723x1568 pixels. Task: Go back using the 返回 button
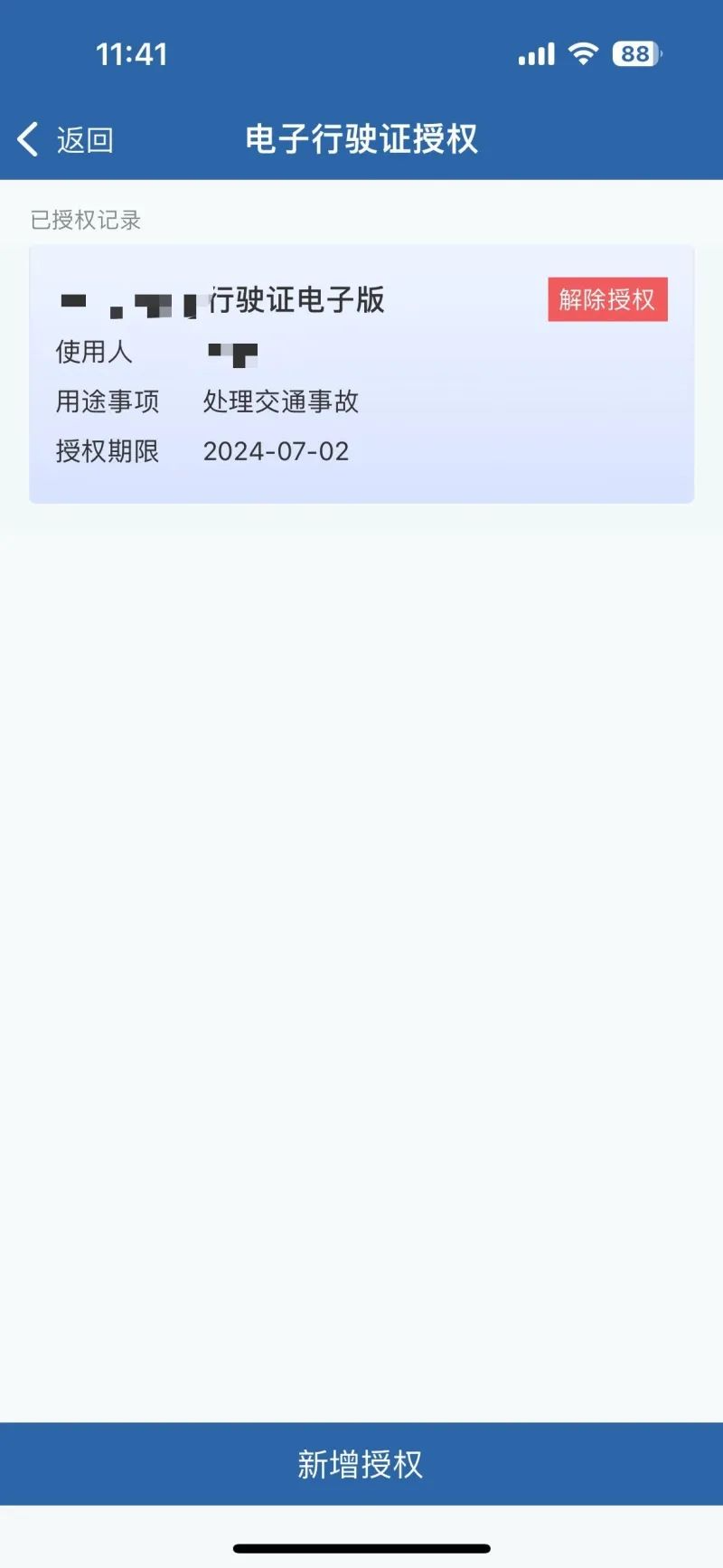pos(66,140)
